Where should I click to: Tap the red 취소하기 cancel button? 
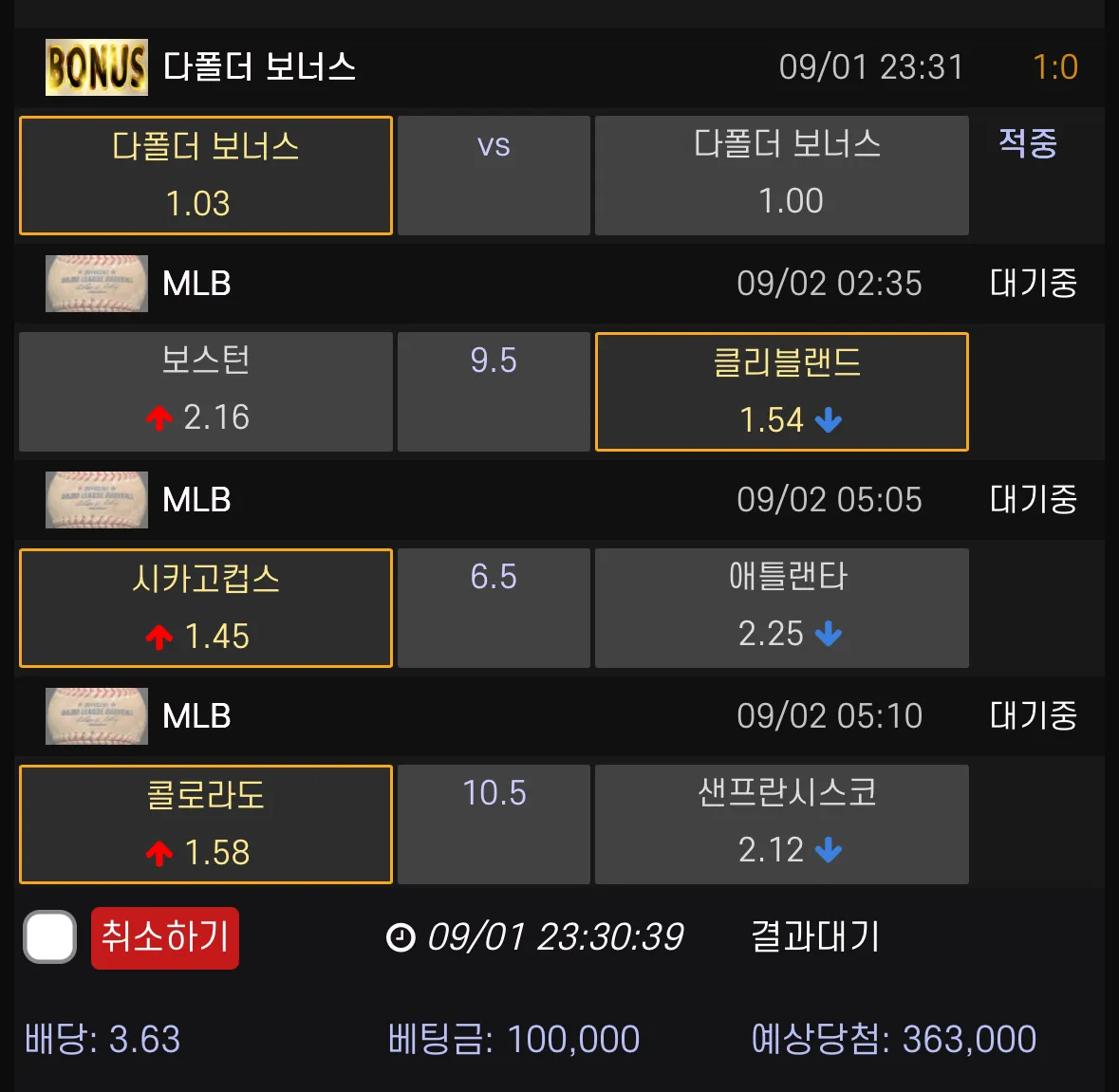[164, 937]
